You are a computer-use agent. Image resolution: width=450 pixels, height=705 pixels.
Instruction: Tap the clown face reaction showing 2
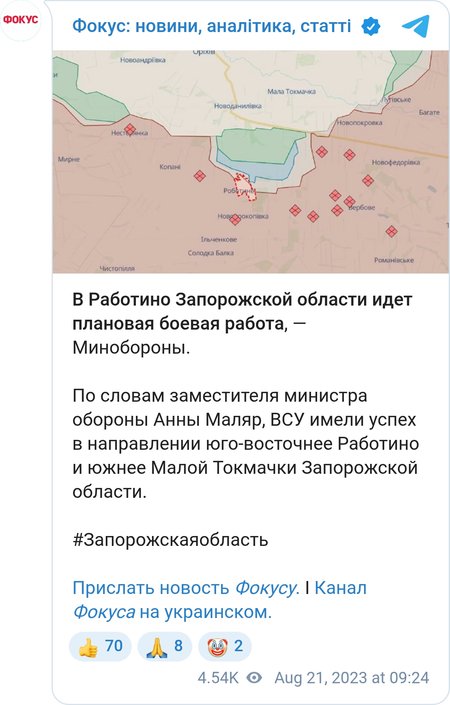[225, 647]
